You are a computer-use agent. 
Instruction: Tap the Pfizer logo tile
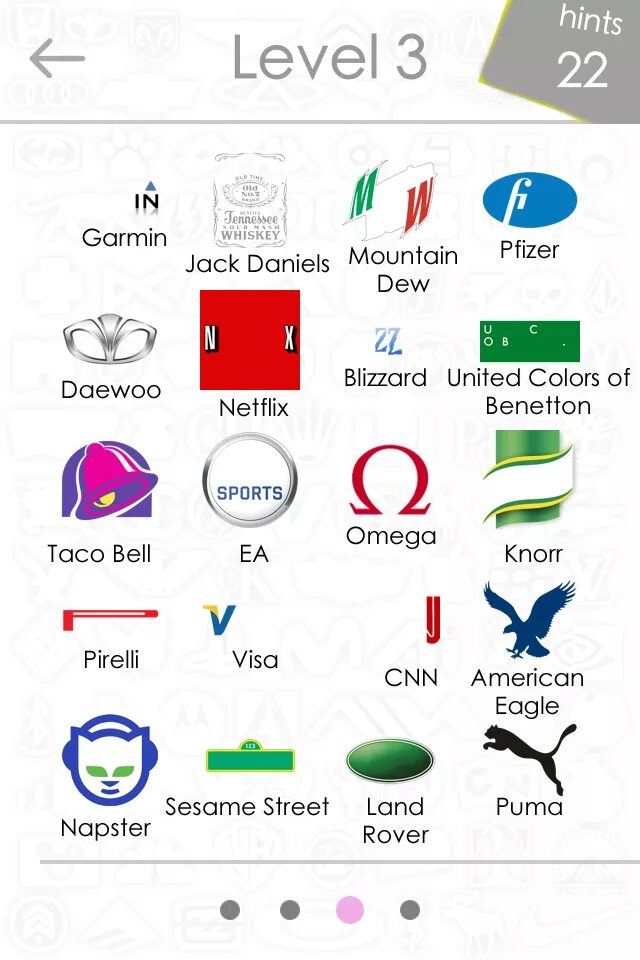coord(530,200)
